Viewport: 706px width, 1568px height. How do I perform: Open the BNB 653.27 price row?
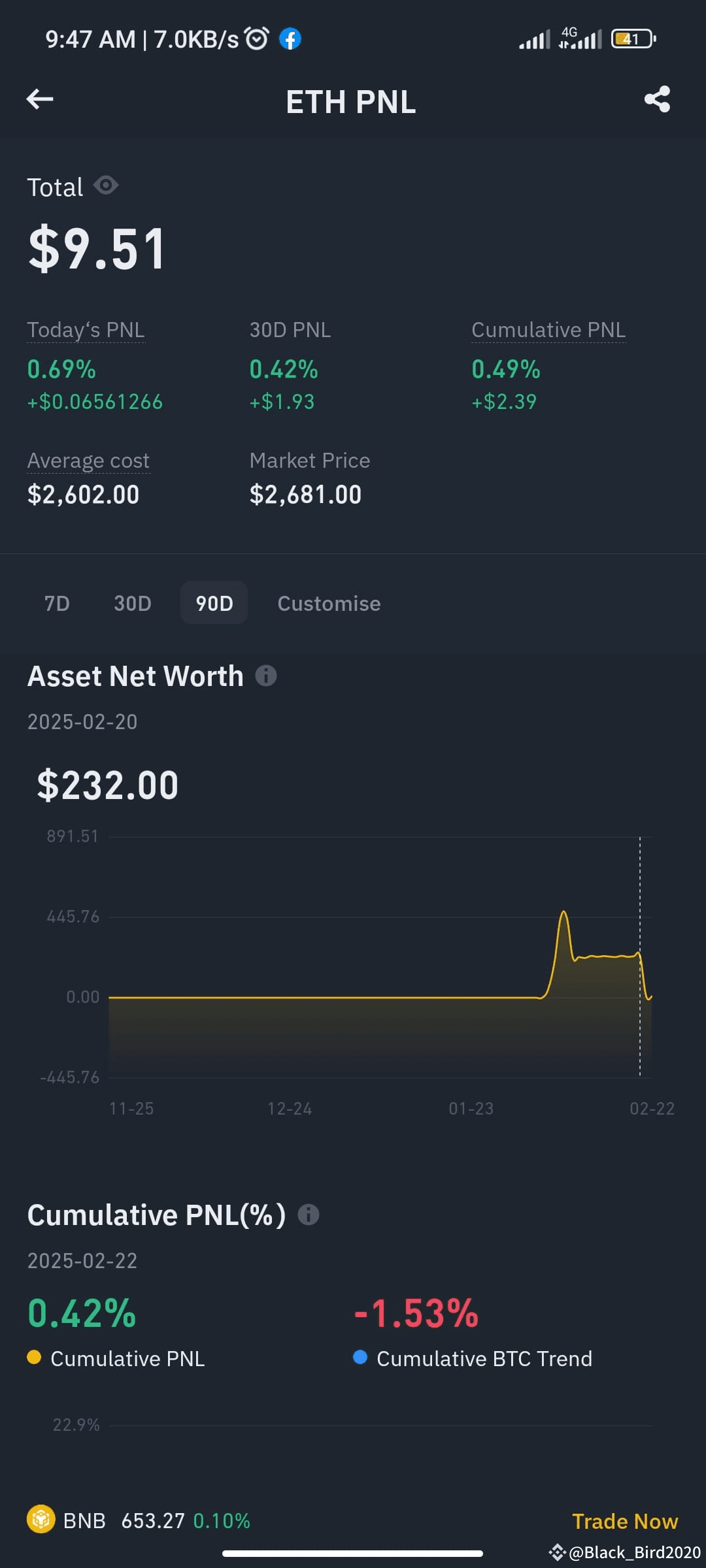tap(154, 1520)
